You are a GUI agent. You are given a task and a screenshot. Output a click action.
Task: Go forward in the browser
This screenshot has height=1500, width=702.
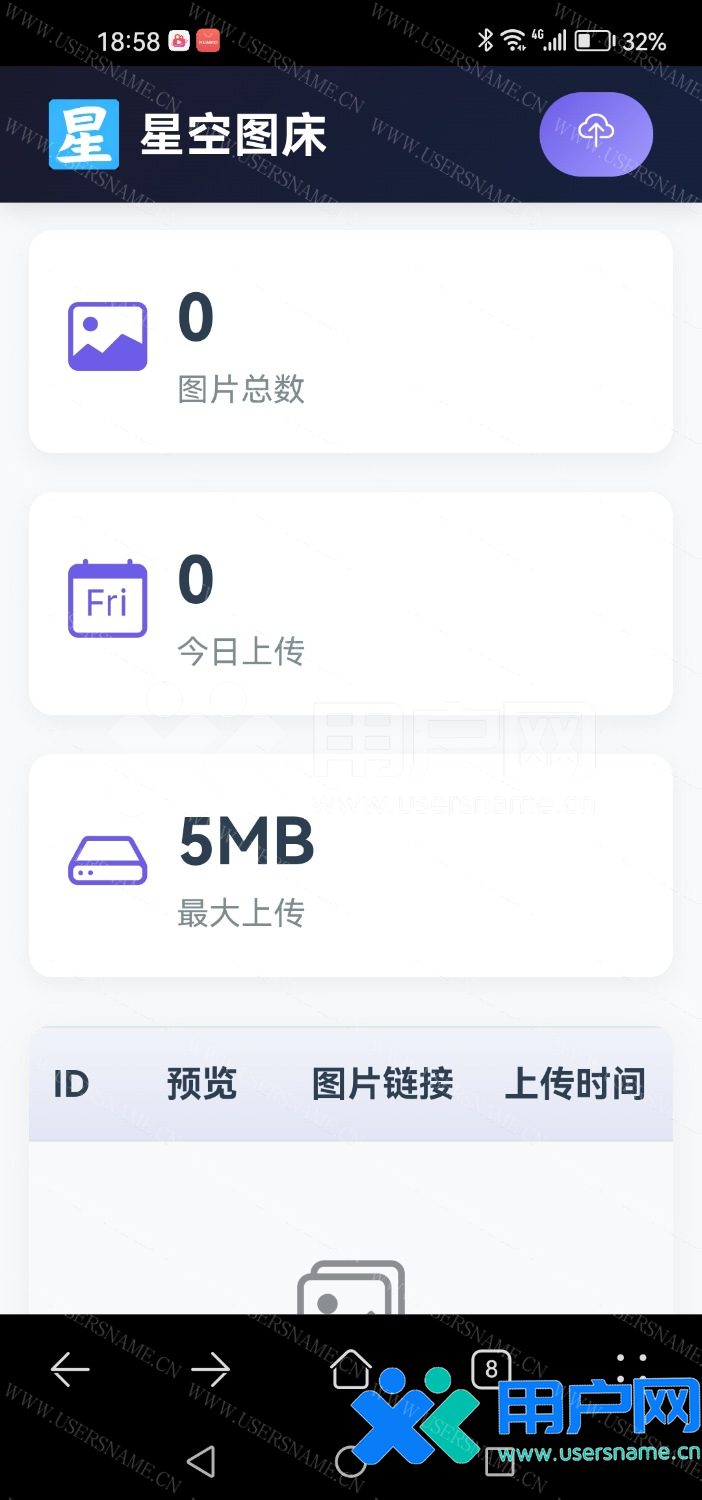pyautogui.click(x=210, y=1369)
